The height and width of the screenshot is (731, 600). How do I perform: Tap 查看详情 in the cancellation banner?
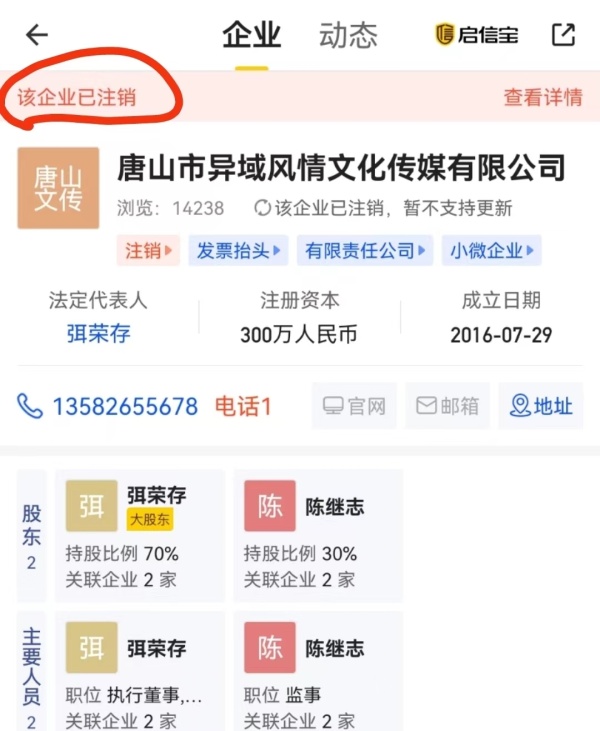(x=543, y=98)
